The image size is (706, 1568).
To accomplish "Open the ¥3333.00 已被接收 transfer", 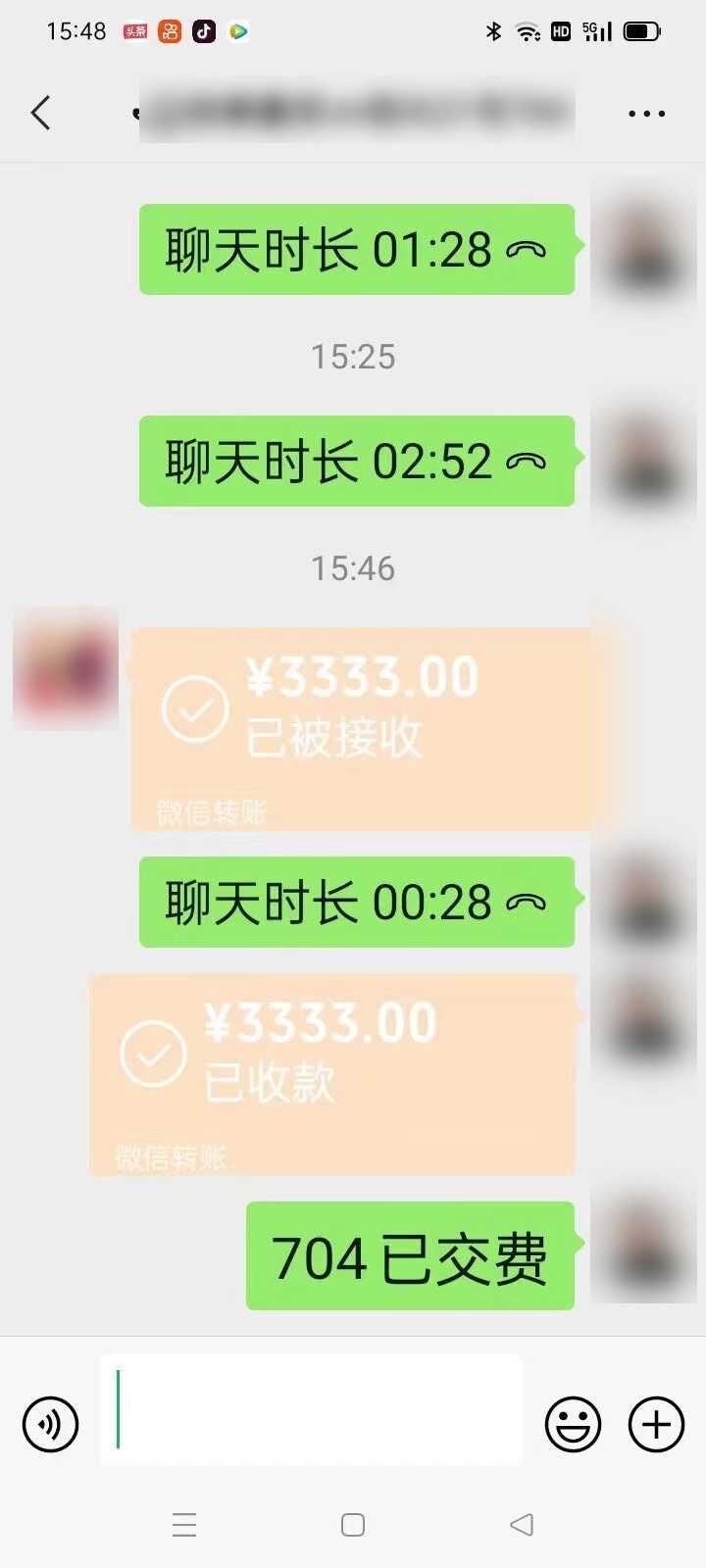I will tap(361, 728).
